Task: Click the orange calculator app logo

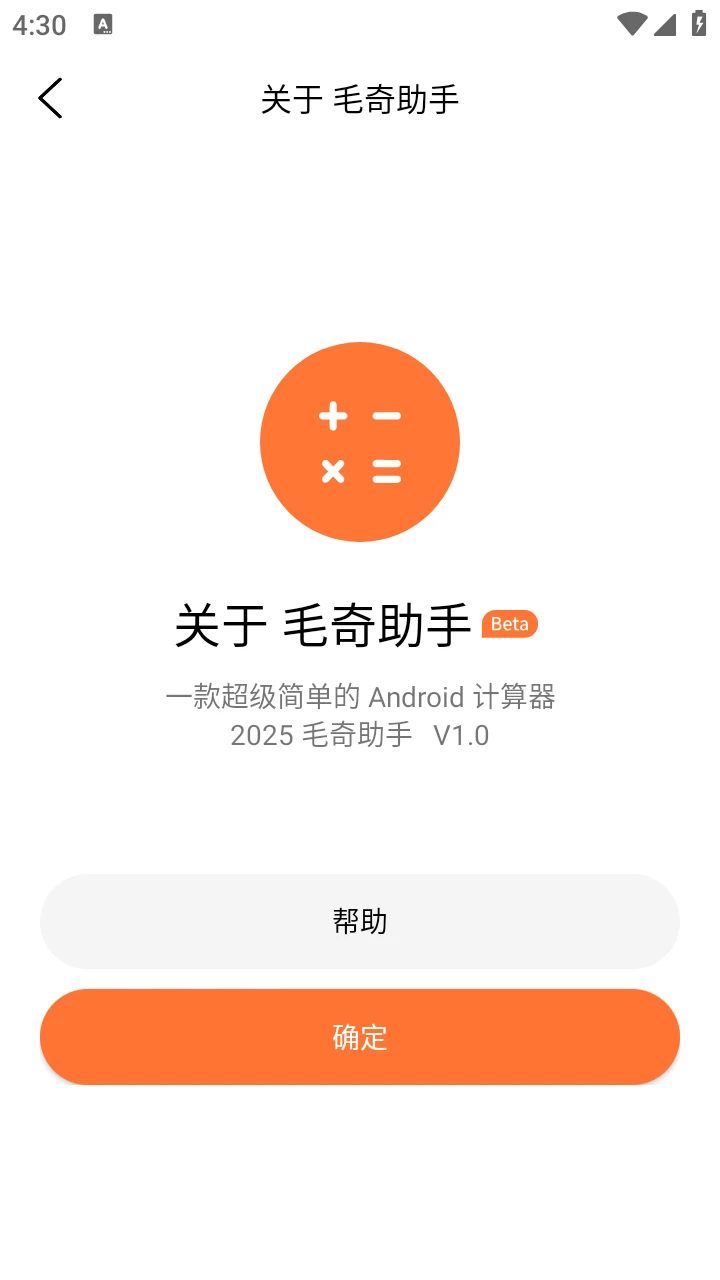Action: pos(360,441)
